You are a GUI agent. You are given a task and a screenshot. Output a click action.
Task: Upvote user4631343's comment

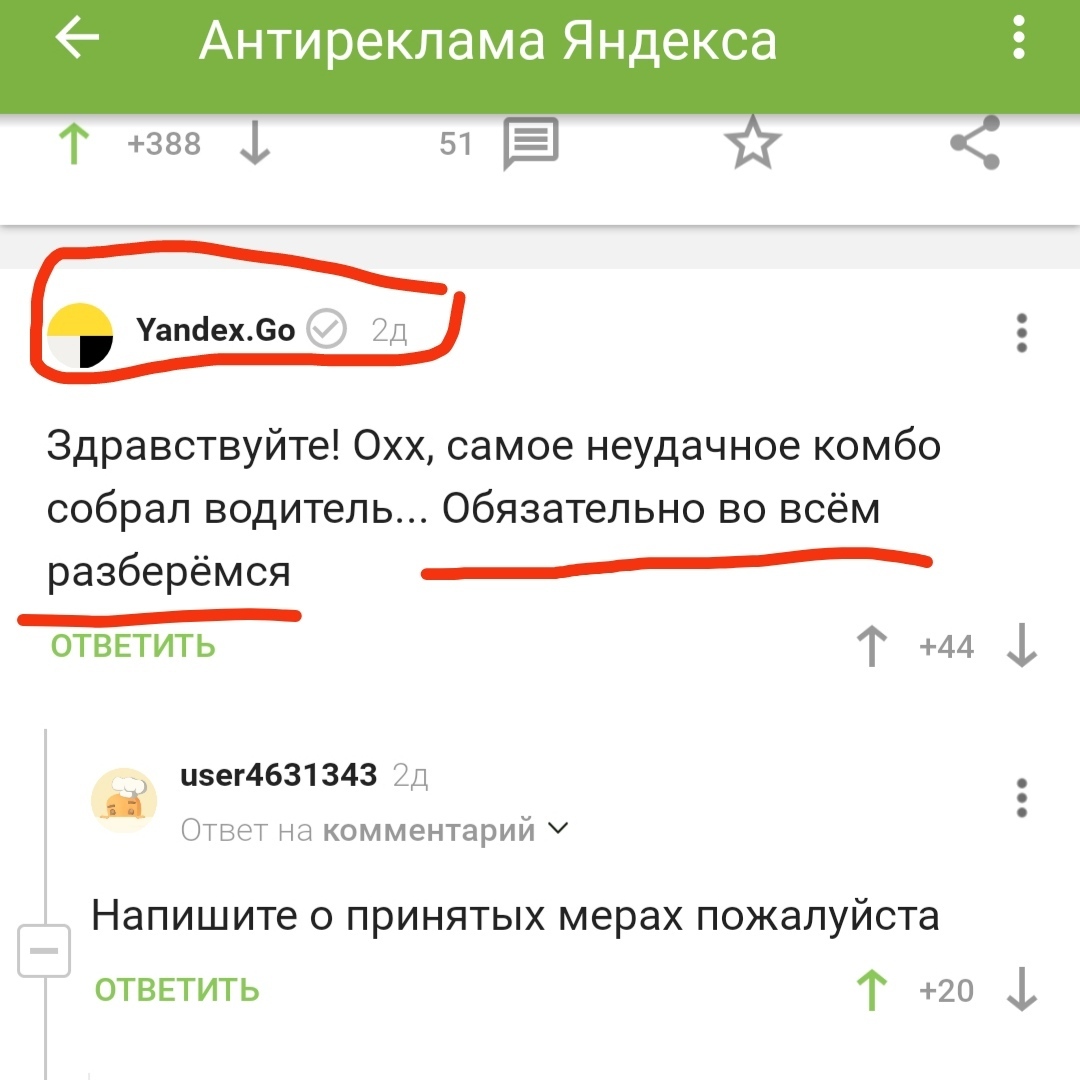tap(873, 990)
